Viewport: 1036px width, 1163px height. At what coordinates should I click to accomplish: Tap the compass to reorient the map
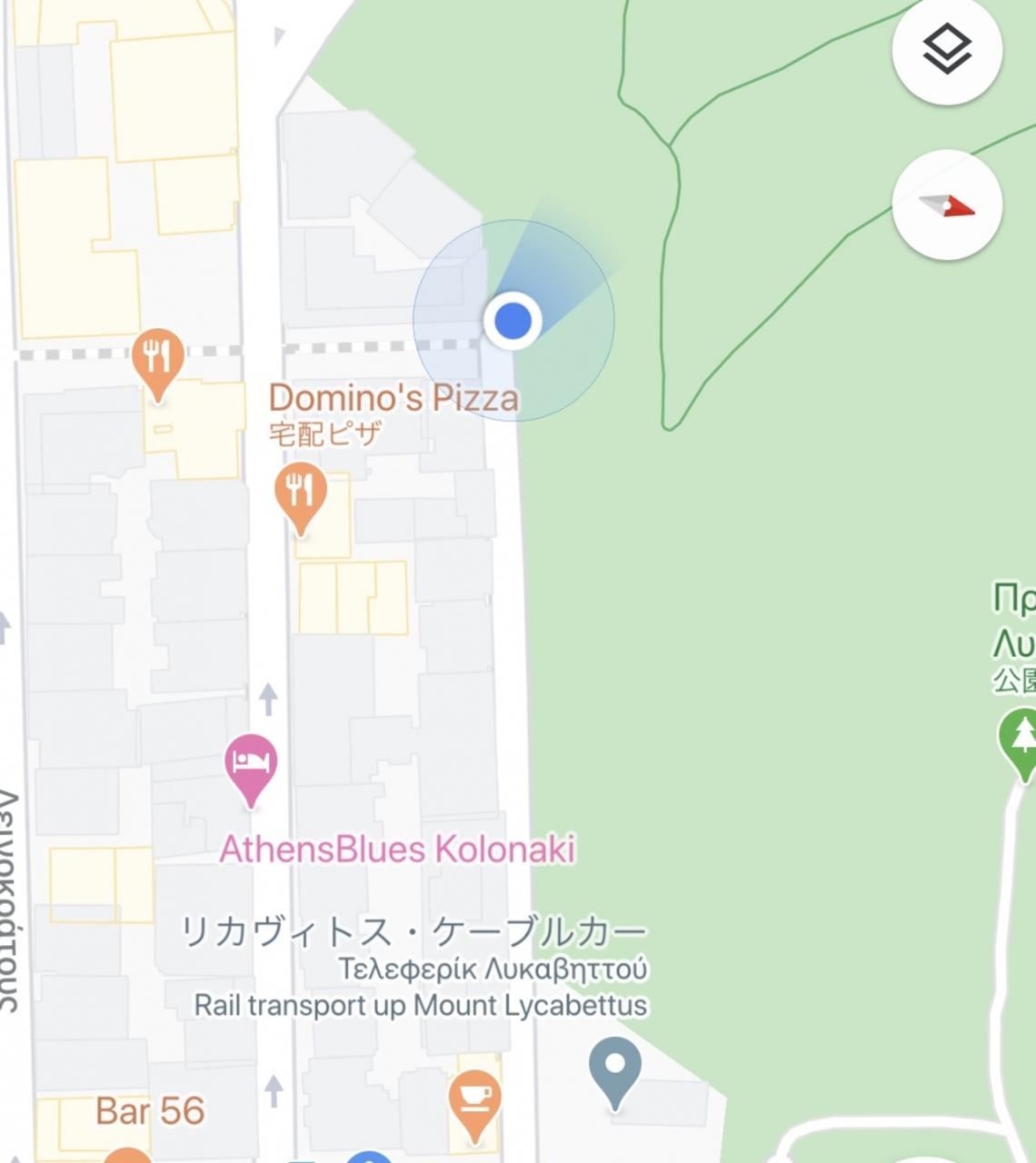(947, 205)
